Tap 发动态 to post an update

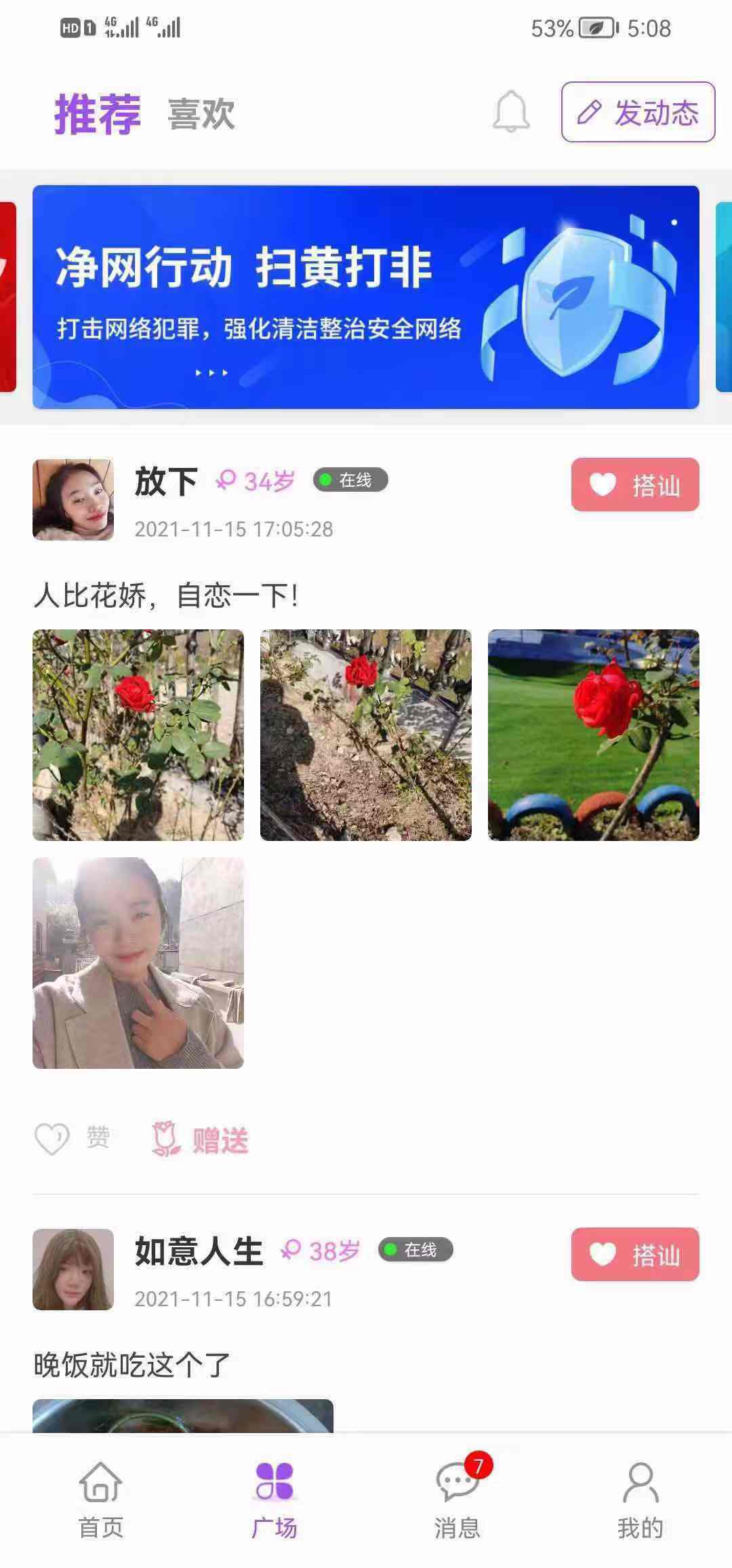(x=638, y=112)
